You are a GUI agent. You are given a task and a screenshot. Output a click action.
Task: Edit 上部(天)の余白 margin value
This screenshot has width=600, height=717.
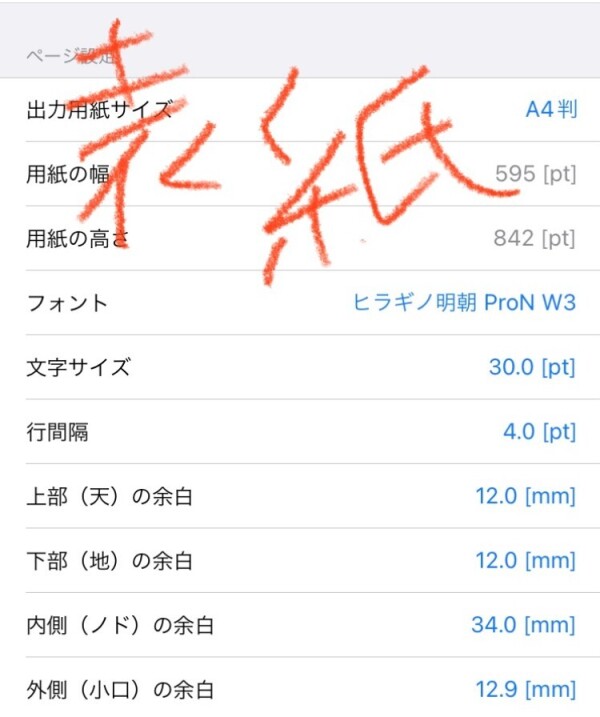(525, 496)
